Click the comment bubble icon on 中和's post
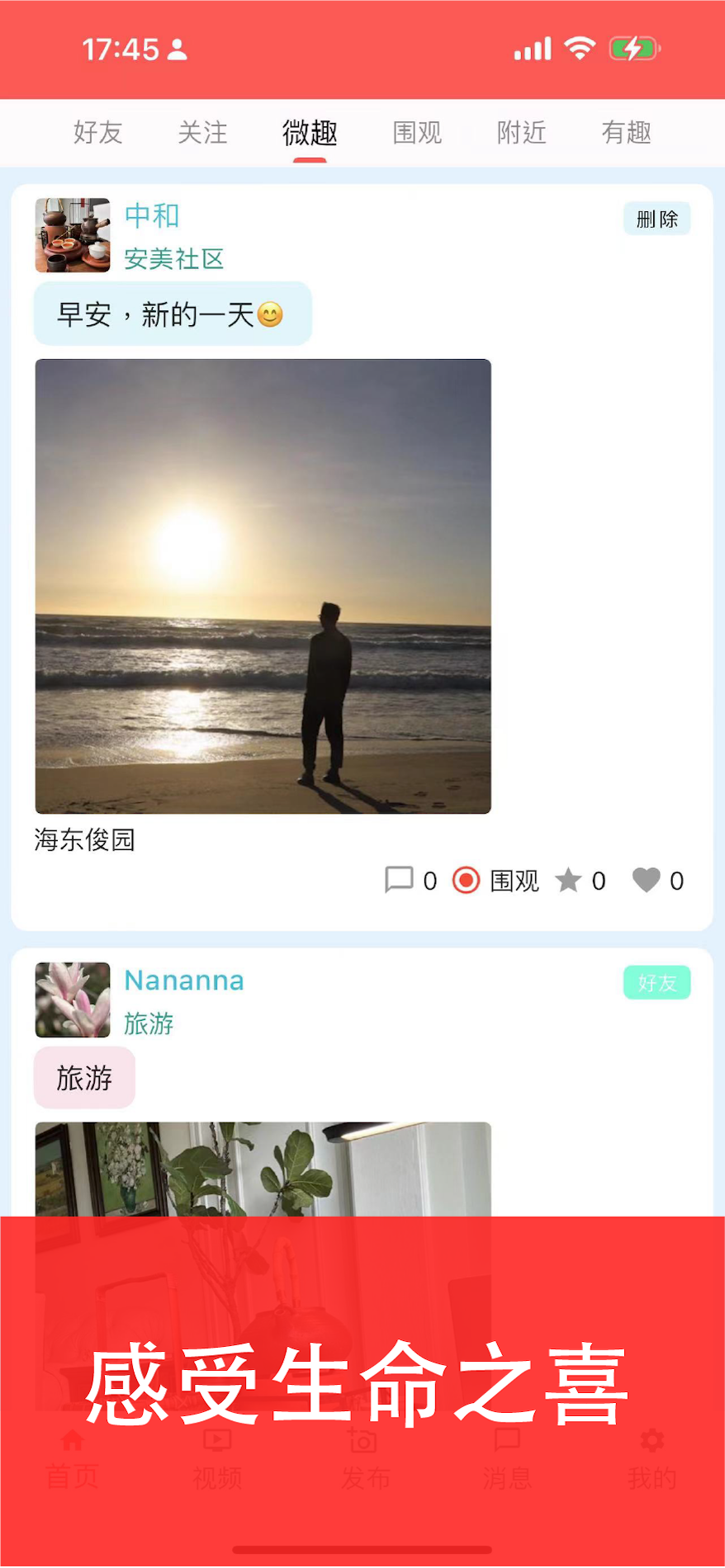The width and height of the screenshot is (725, 1568). [400, 880]
